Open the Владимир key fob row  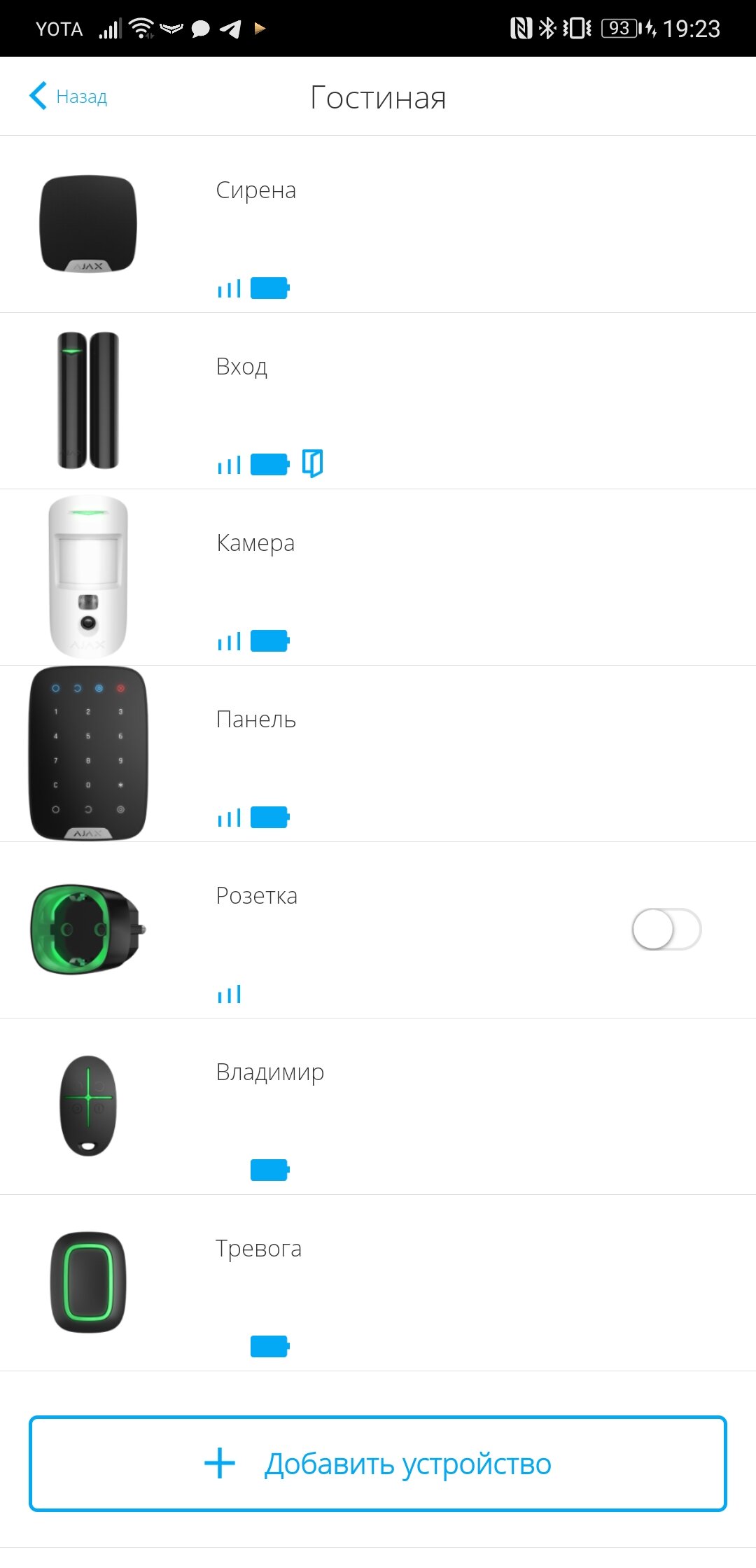[x=378, y=1106]
